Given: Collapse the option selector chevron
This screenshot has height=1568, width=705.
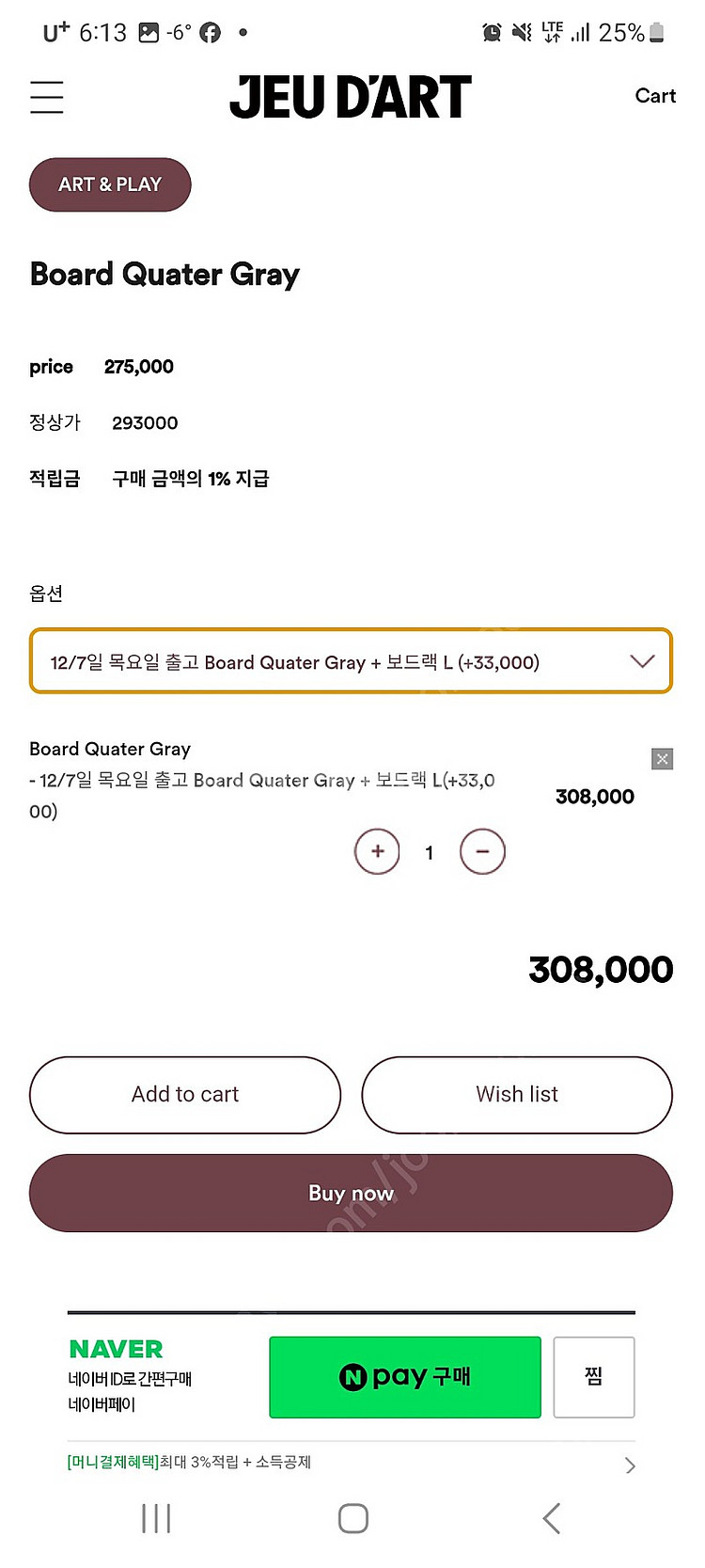Looking at the screenshot, I should pos(643,660).
